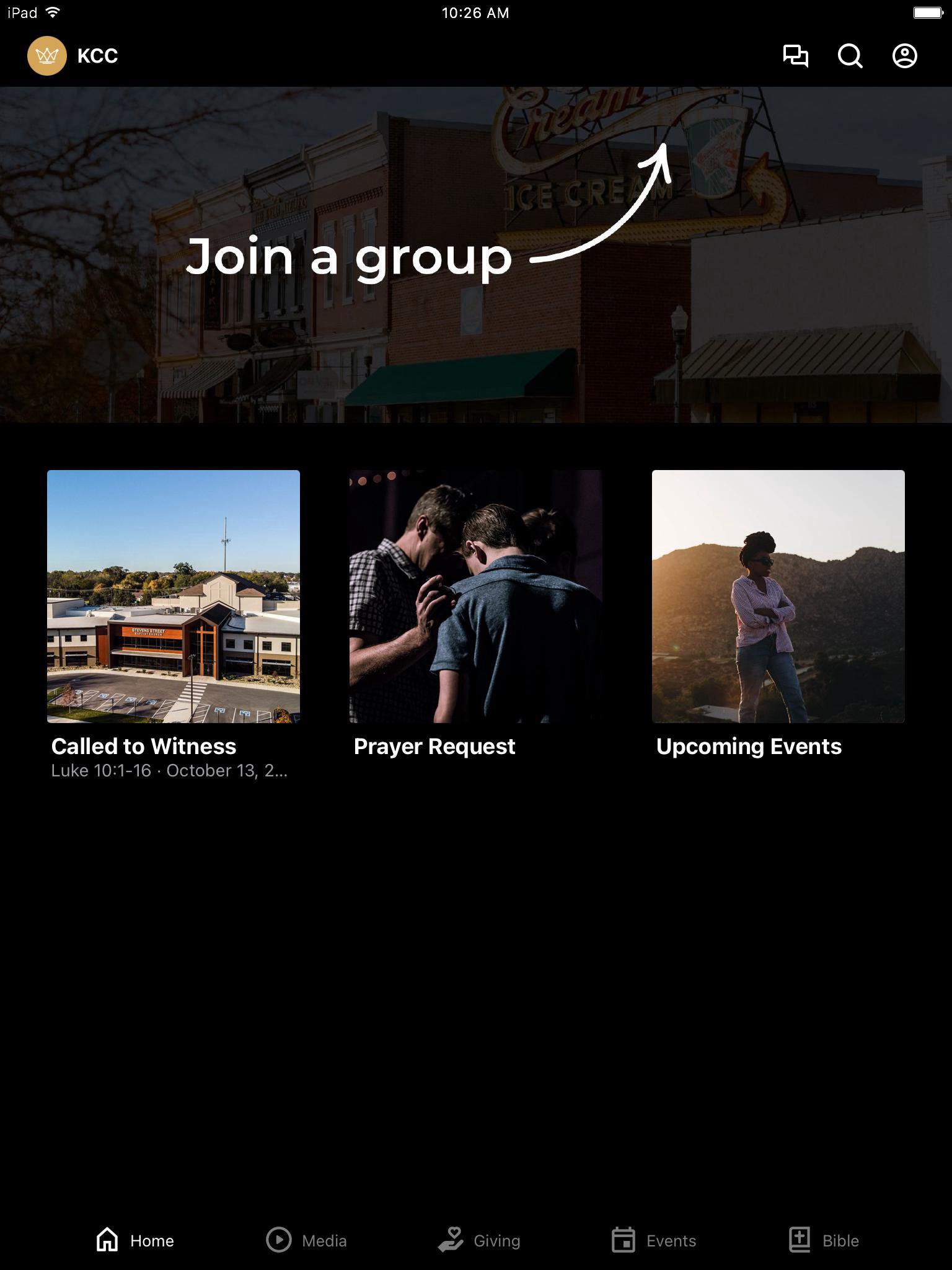Switch to the Media tab
Screen dimensions: 952x1270
306,1240
